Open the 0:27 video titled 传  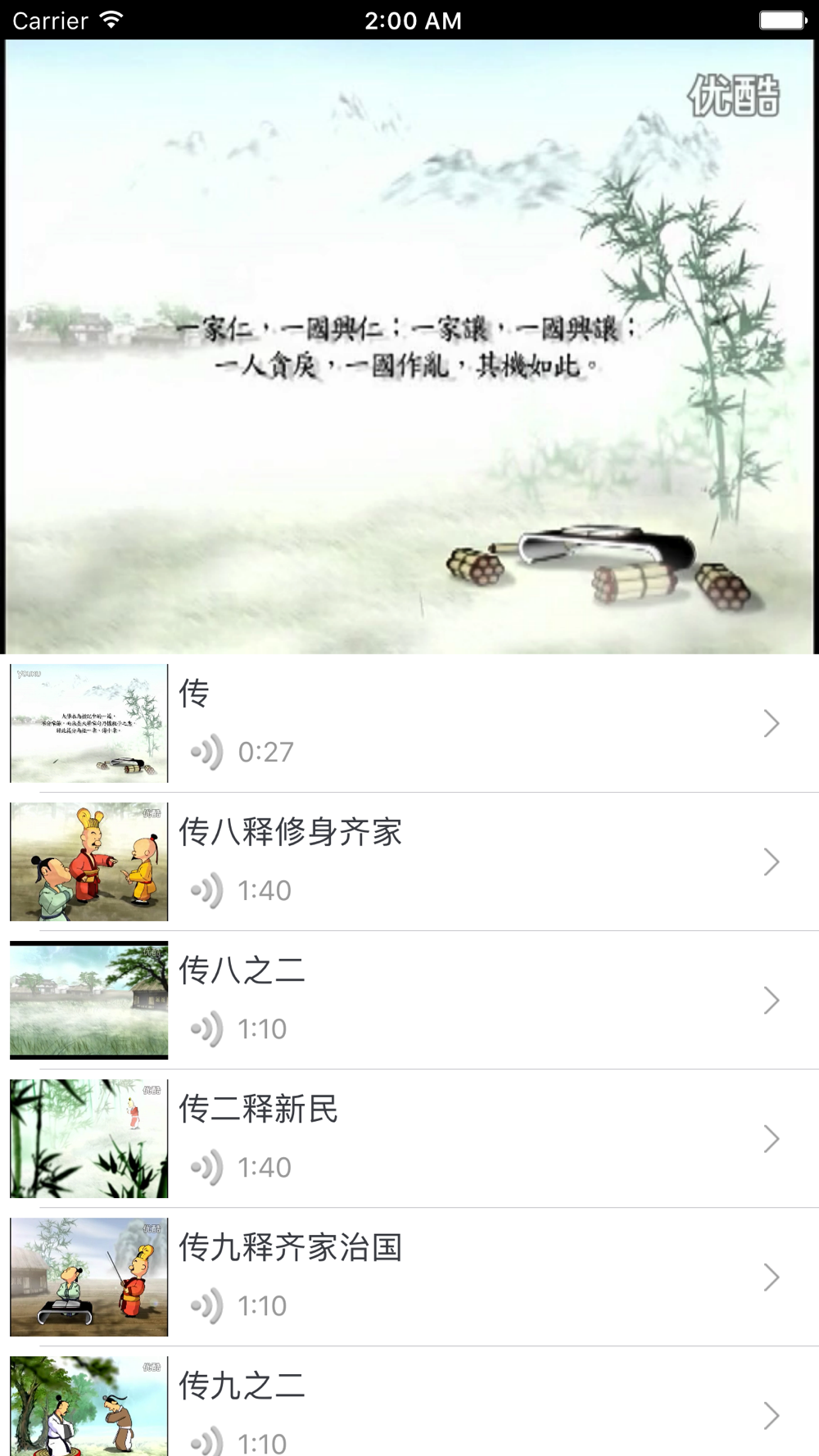tap(409, 723)
